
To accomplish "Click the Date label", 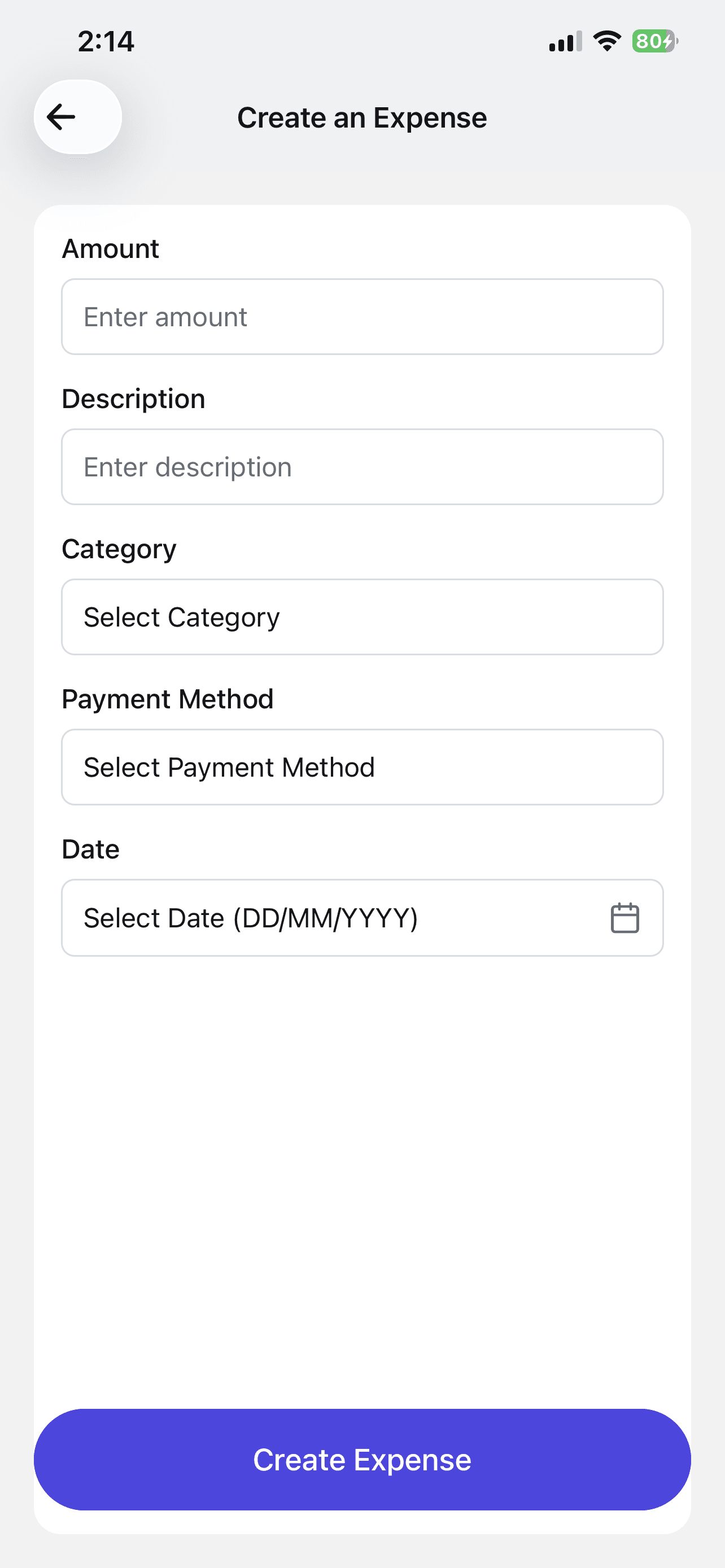I will point(90,848).
